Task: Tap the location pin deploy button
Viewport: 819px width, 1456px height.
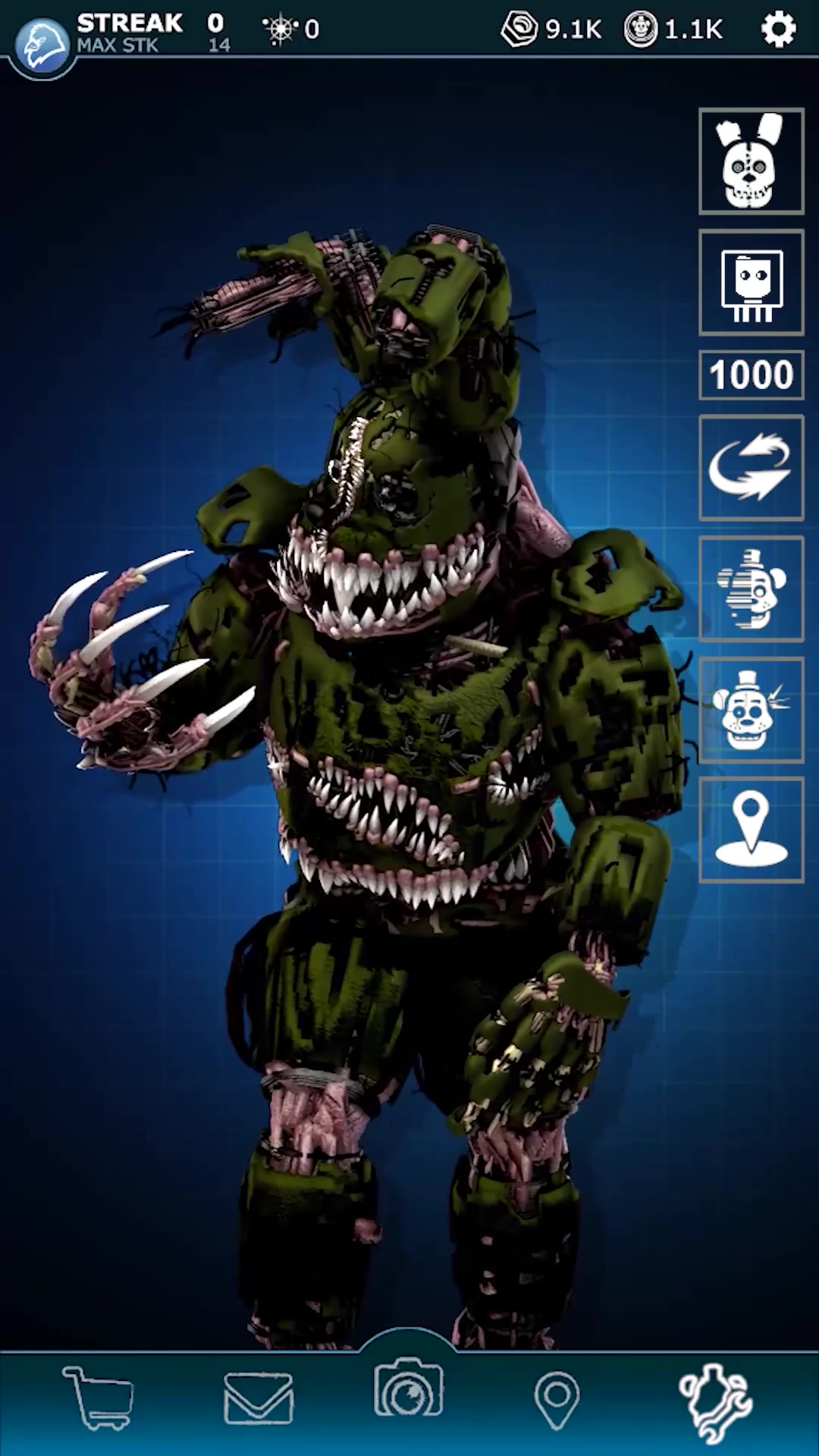Action: (x=751, y=830)
